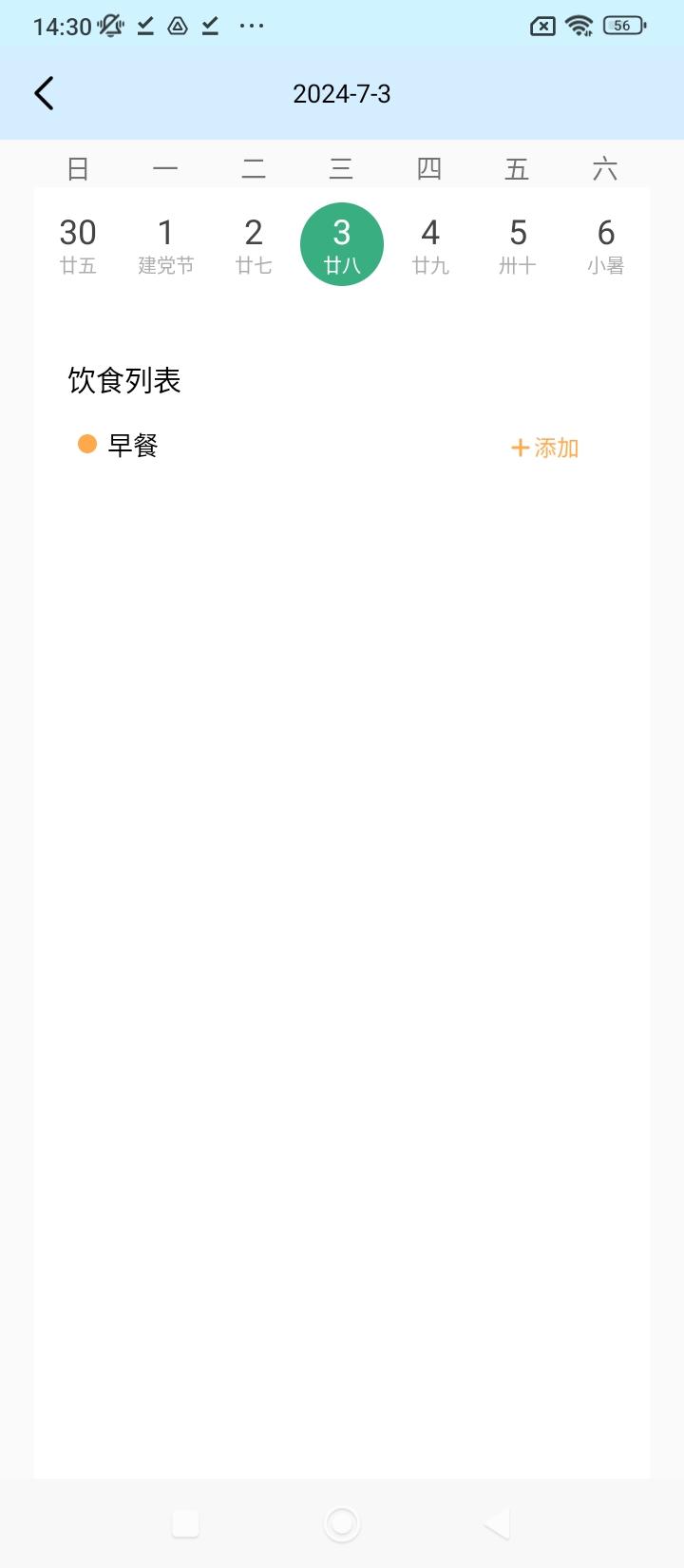Image resolution: width=684 pixels, height=1568 pixels.
Task: Tap the orange plus icon next to 添加
Action: point(519,447)
